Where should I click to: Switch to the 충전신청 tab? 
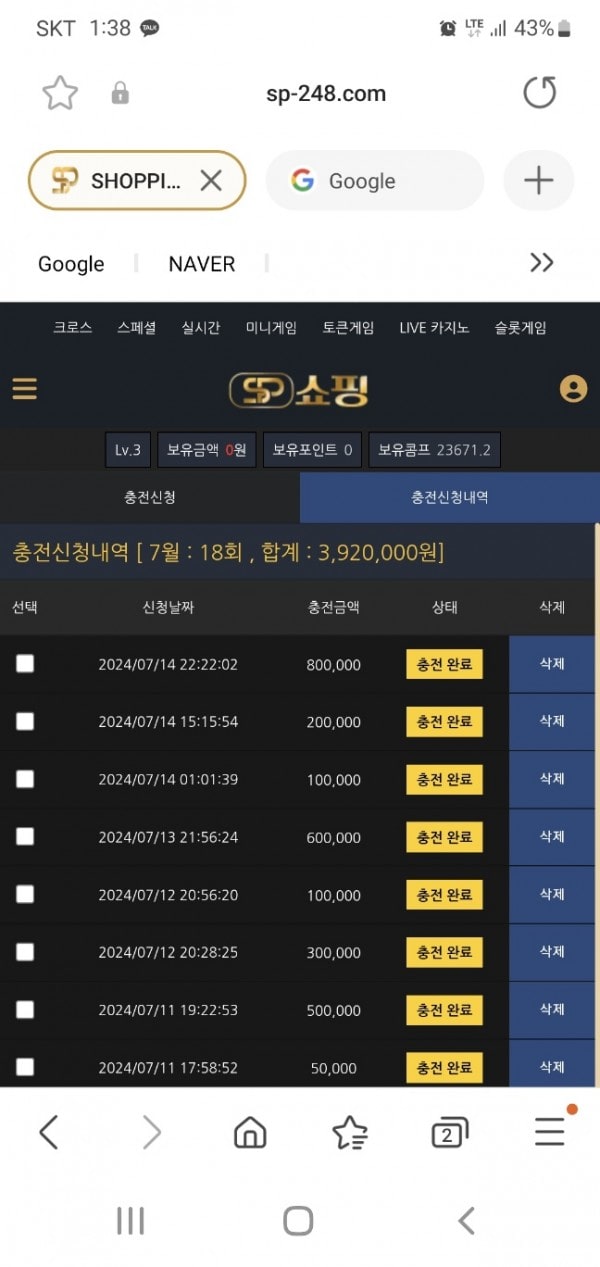point(150,497)
